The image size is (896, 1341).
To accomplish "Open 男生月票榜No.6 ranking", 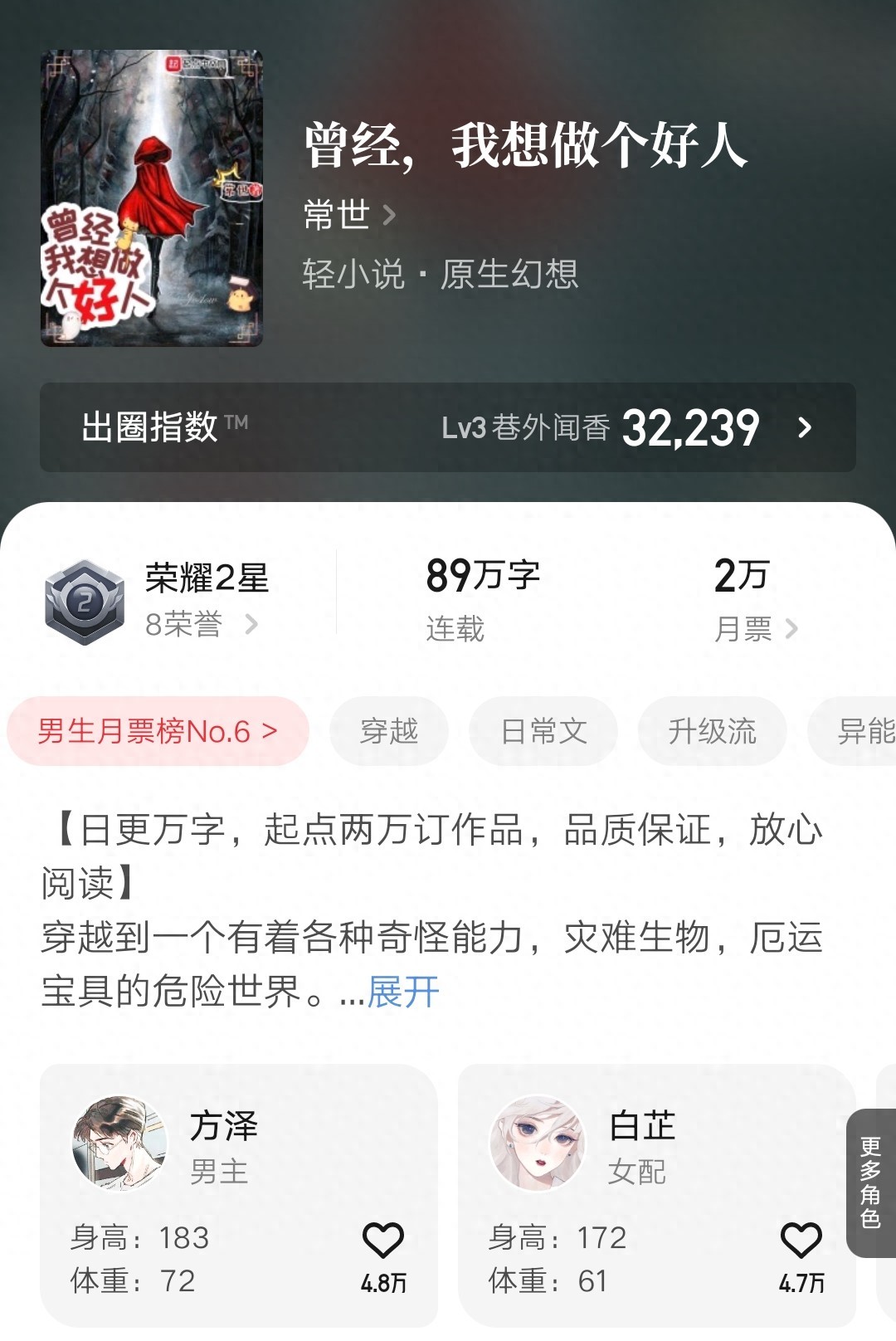I will tap(158, 731).
